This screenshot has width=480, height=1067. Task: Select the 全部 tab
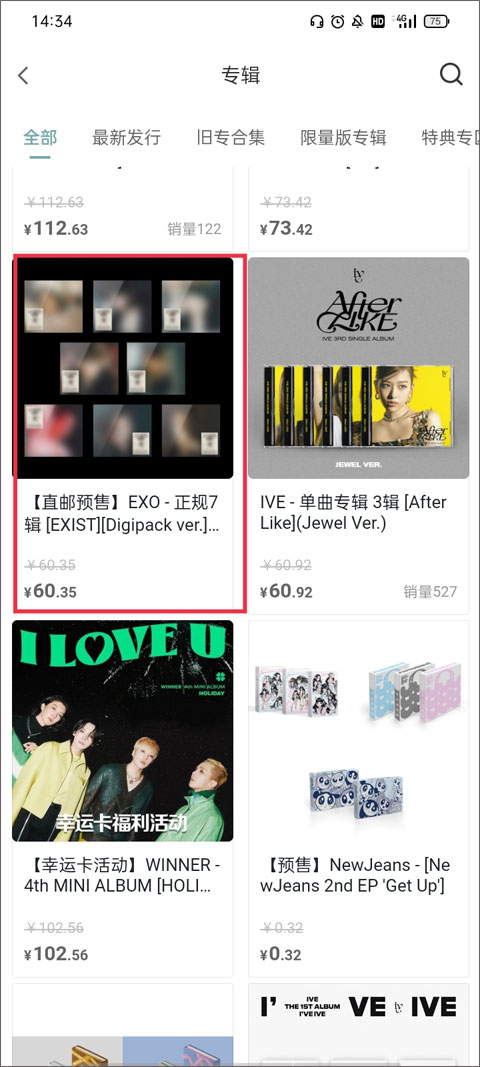pos(40,137)
